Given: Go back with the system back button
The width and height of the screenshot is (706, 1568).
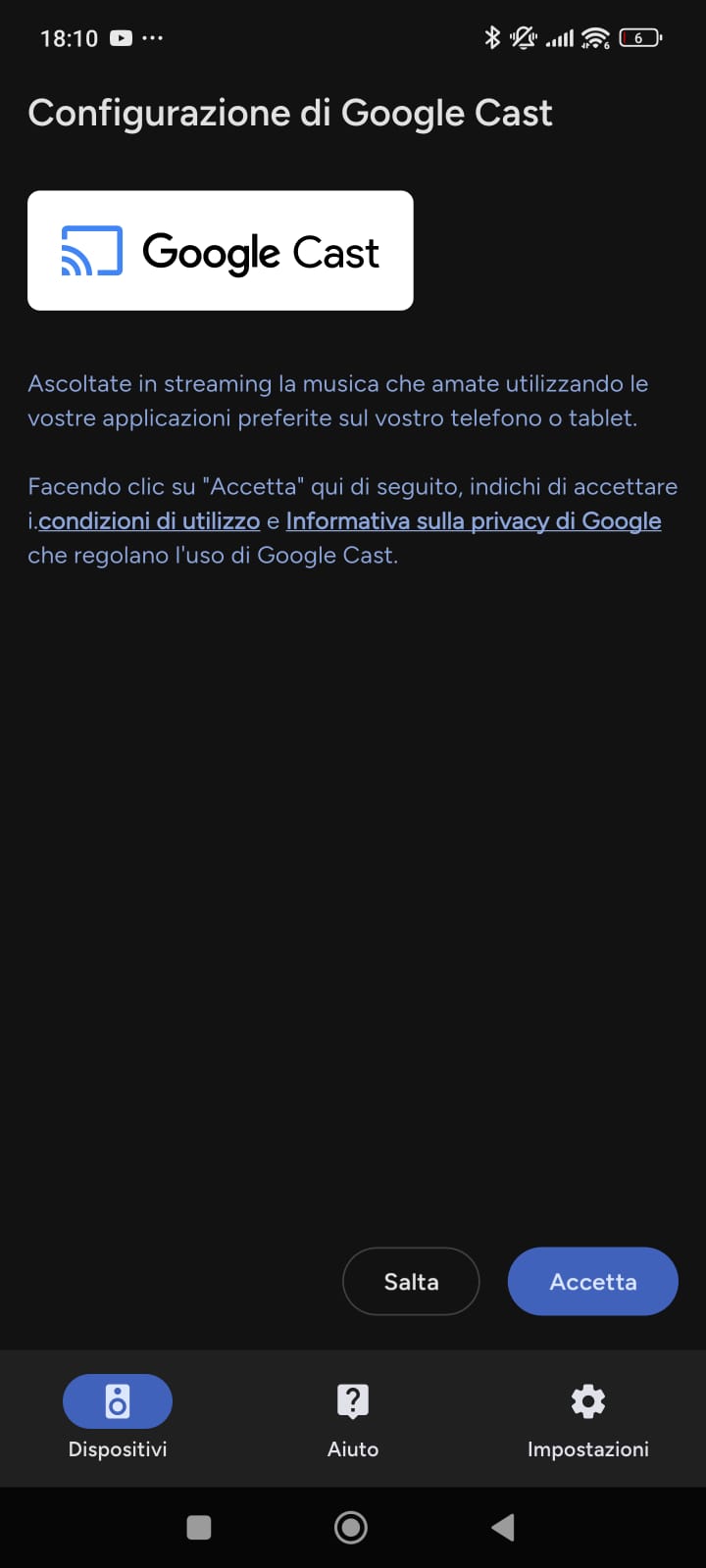Looking at the screenshot, I should click(503, 1527).
